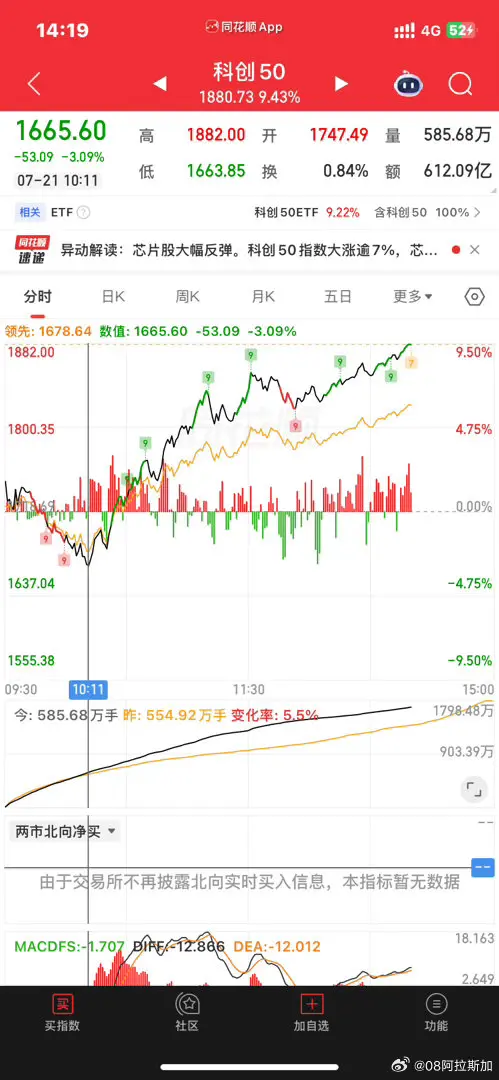Expand the 更多 chart options dropdown
The width and height of the screenshot is (499, 1080).
[413, 297]
